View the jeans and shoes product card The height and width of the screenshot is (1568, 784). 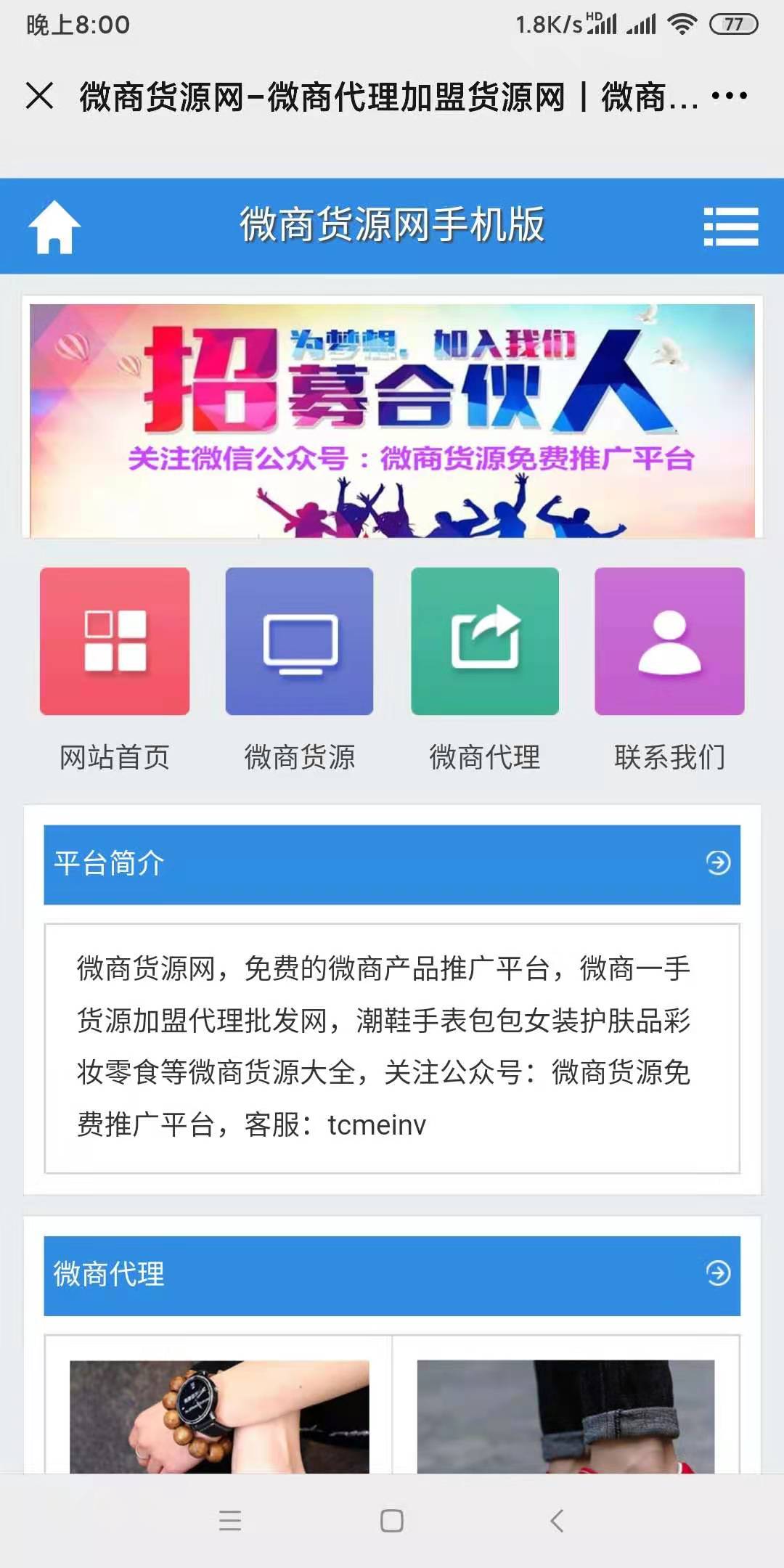click(565, 1416)
